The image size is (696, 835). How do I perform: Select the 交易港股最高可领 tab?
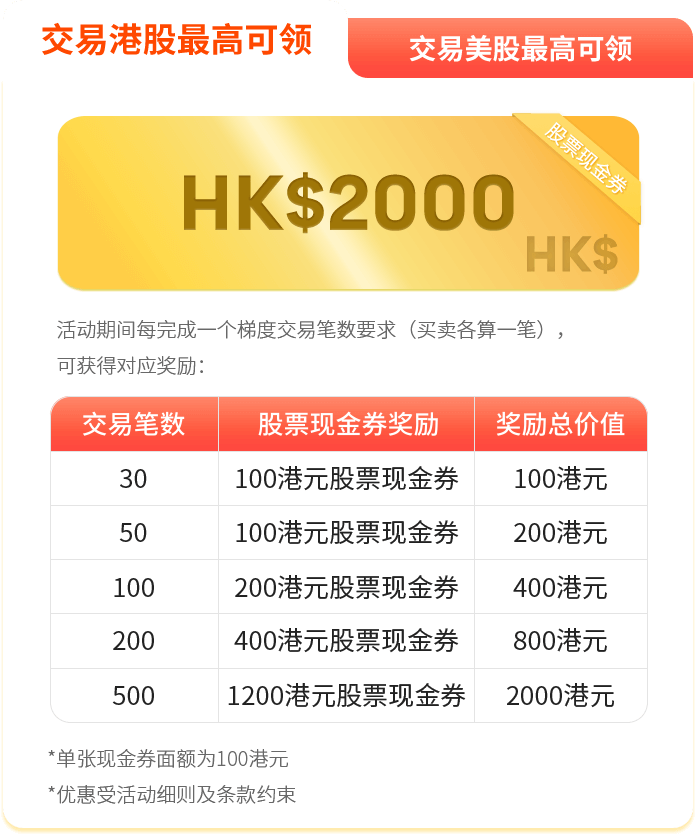(176, 41)
